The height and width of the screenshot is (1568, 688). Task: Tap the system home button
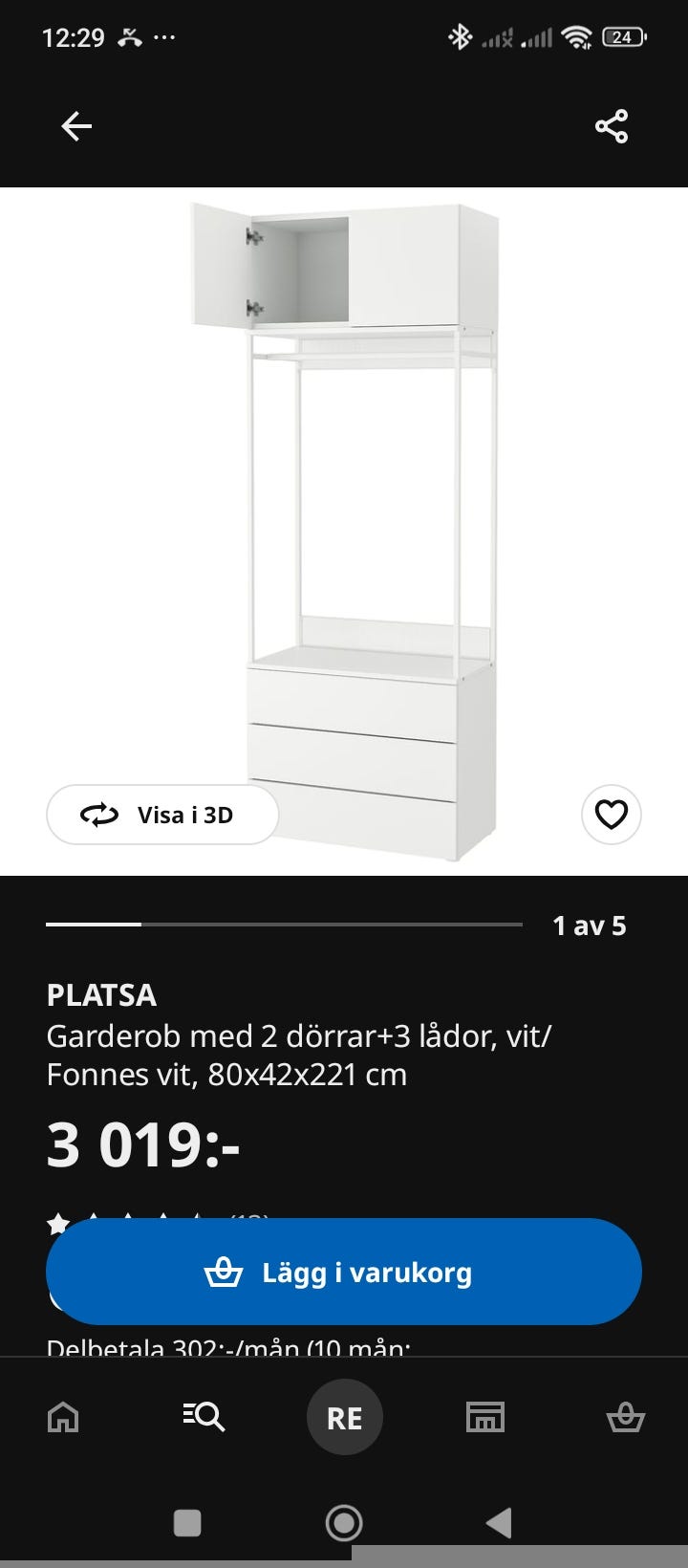[x=344, y=1522]
